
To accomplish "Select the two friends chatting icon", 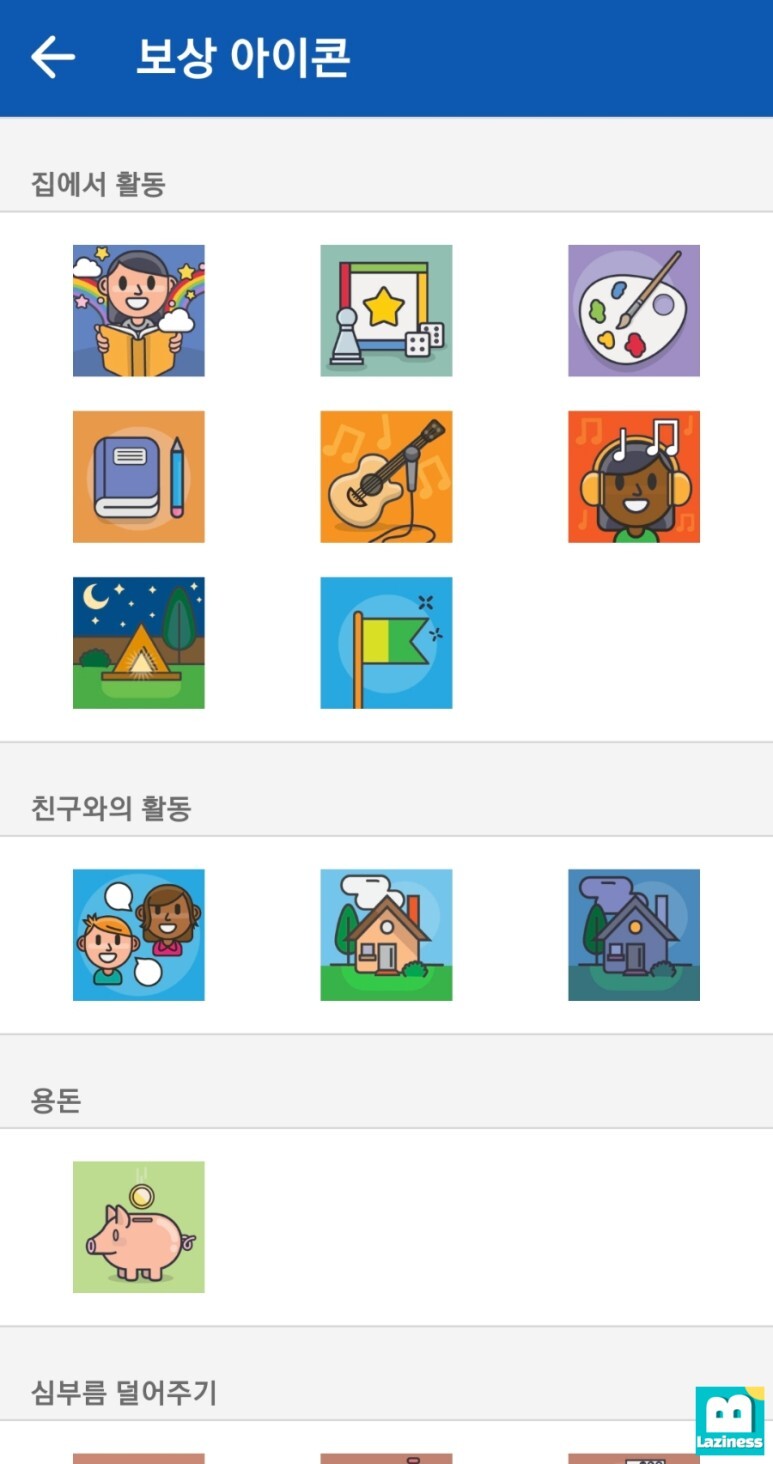I will point(139,935).
